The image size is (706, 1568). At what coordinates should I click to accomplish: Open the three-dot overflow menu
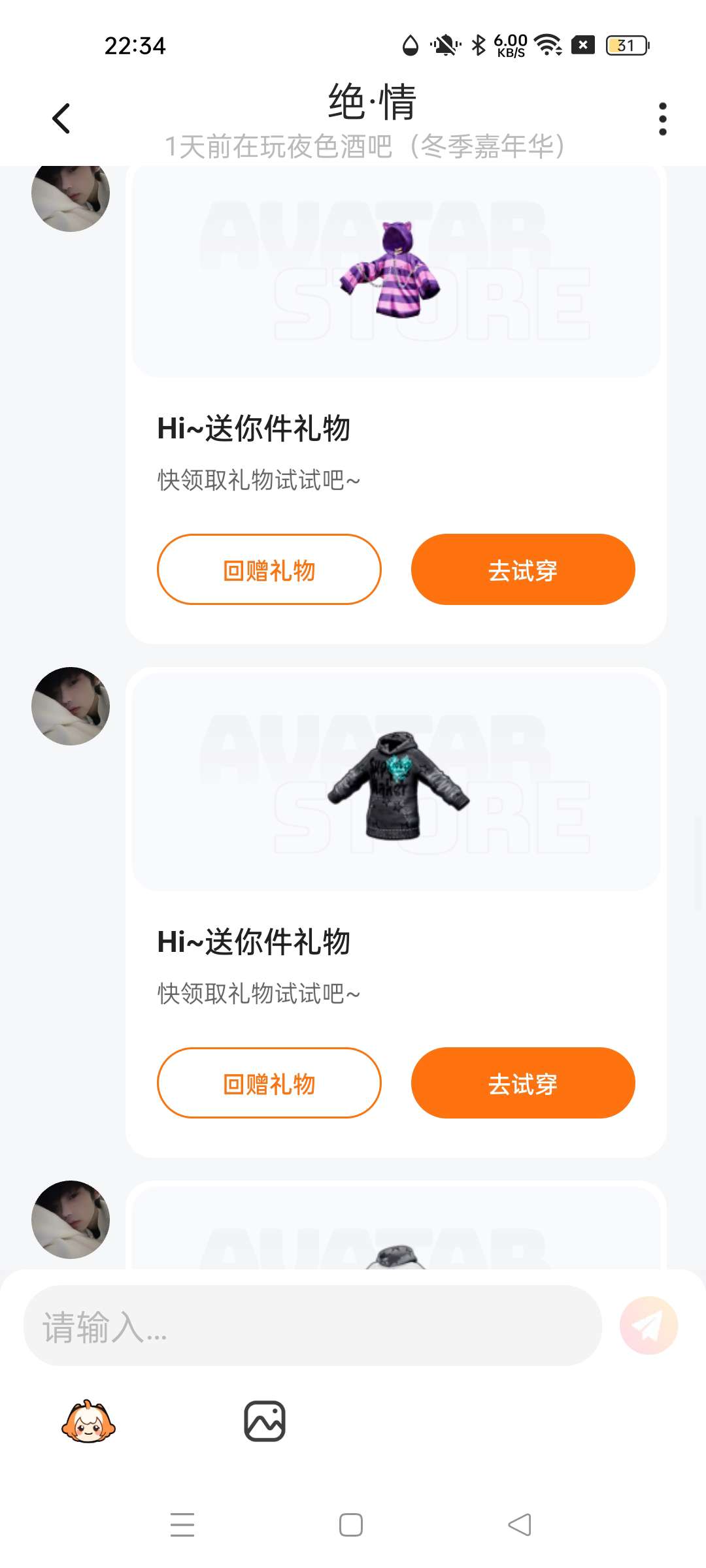tap(662, 119)
